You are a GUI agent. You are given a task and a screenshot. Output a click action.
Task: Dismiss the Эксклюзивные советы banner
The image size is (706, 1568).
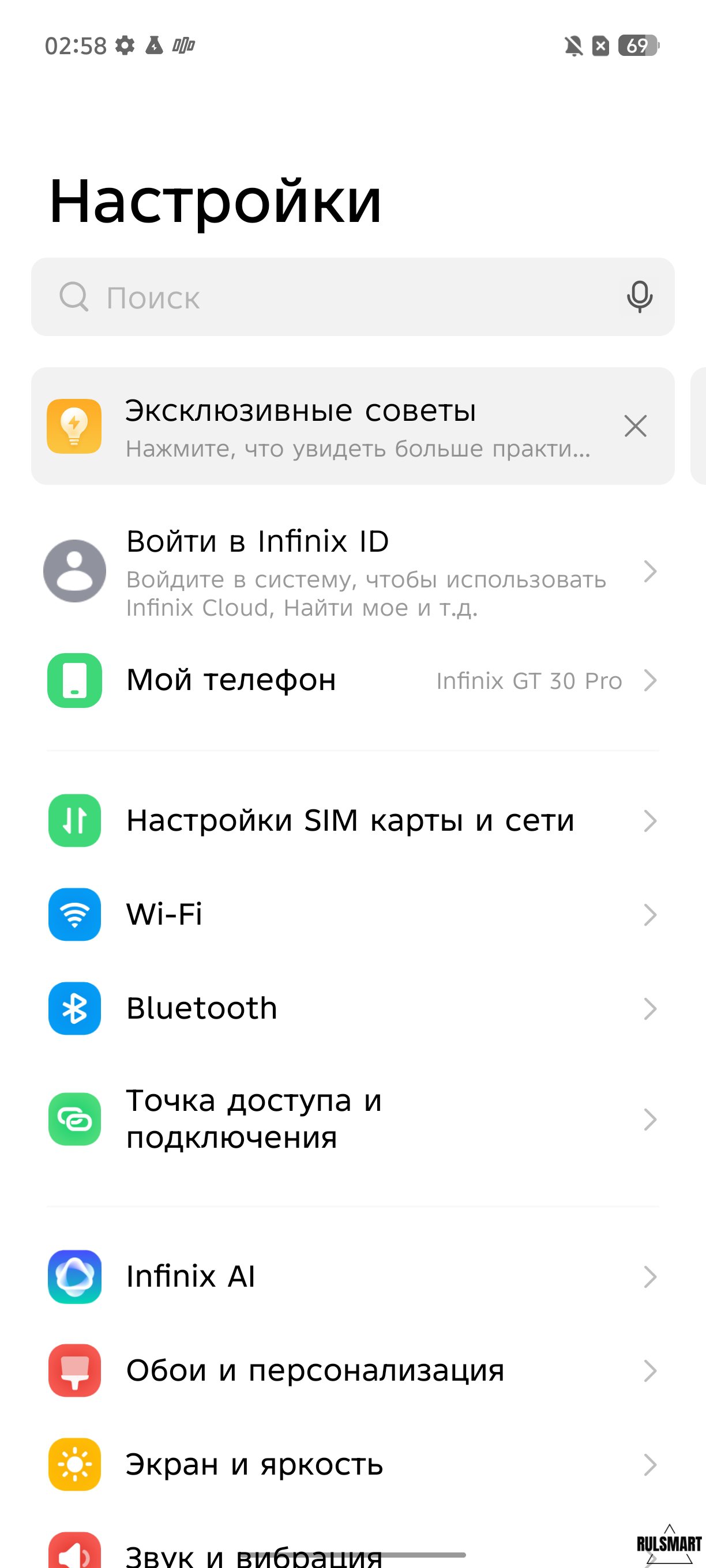click(635, 426)
